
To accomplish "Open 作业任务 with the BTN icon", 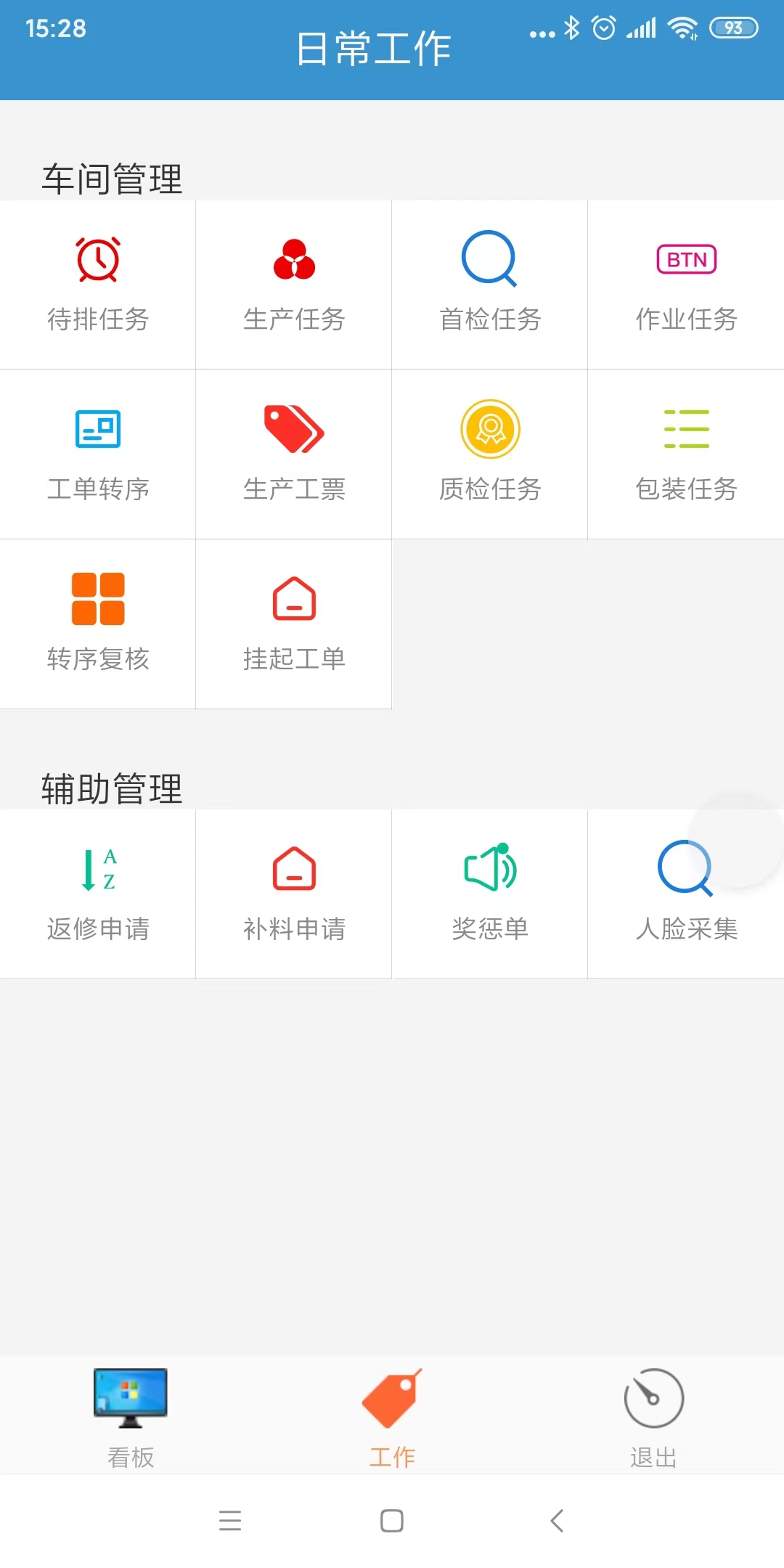I will tap(686, 285).
